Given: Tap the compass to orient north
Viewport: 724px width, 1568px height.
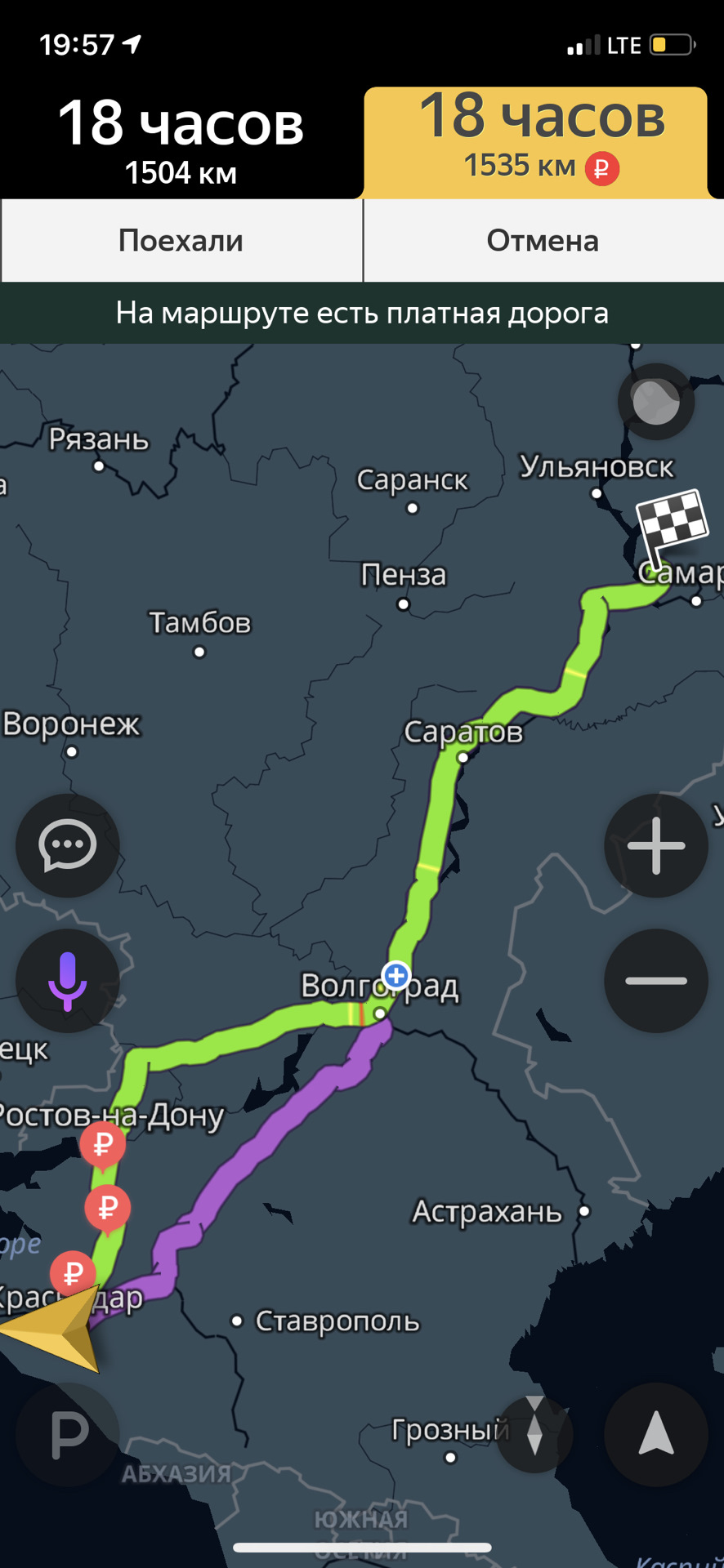Looking at the screenshot, I should click(x=534, y=1435).
